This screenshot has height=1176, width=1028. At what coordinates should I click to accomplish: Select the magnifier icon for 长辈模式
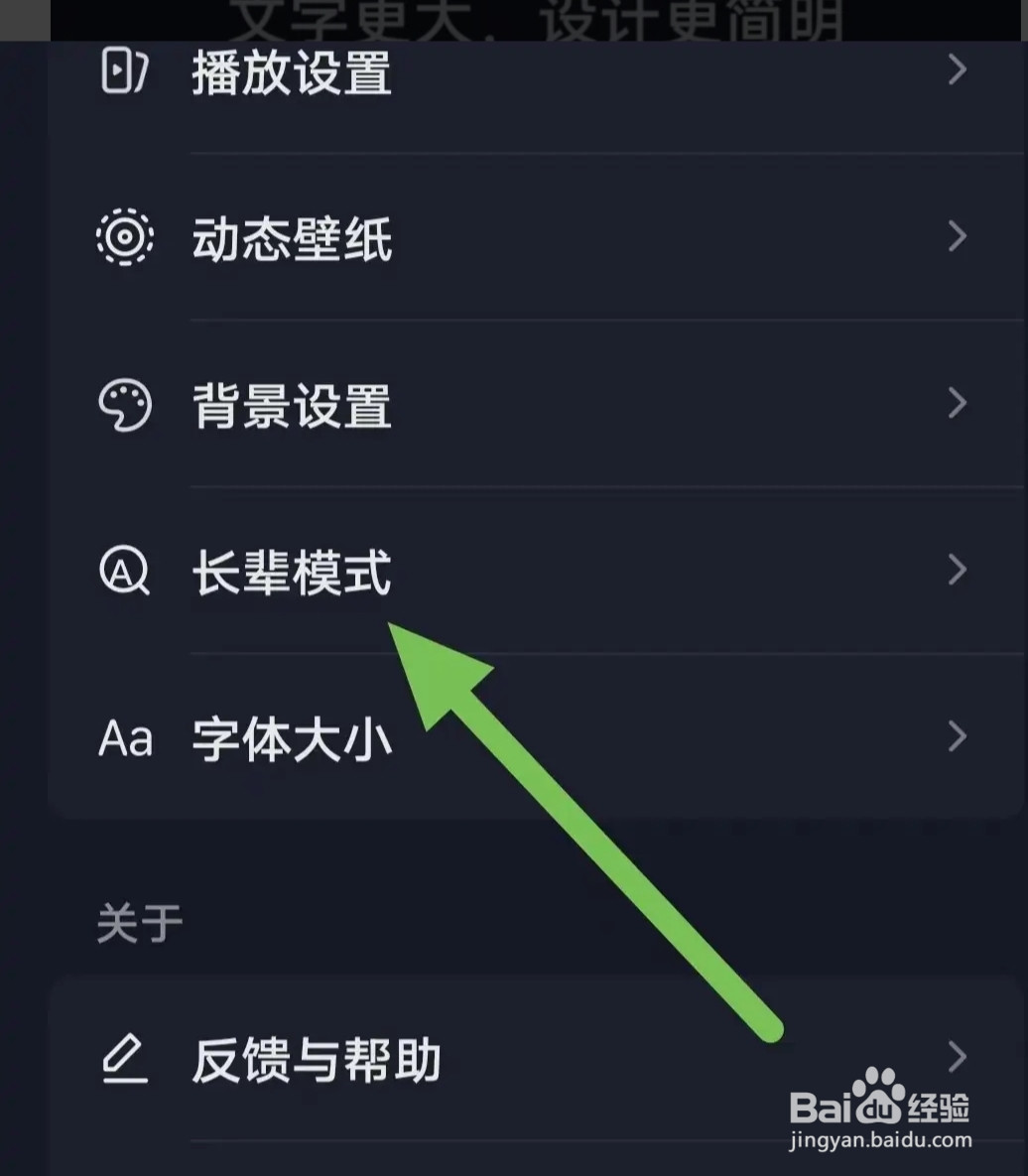(x=124, y=571)
